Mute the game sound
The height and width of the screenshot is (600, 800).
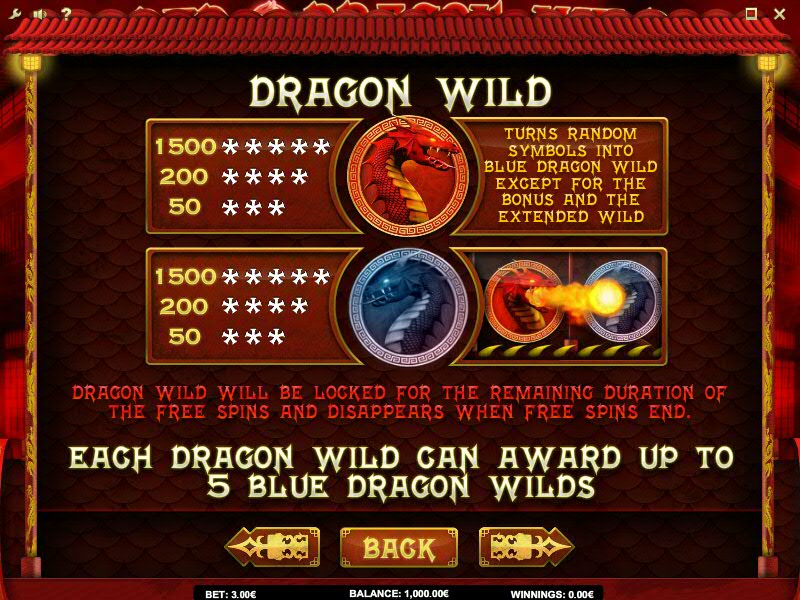(x=42, y=13)
